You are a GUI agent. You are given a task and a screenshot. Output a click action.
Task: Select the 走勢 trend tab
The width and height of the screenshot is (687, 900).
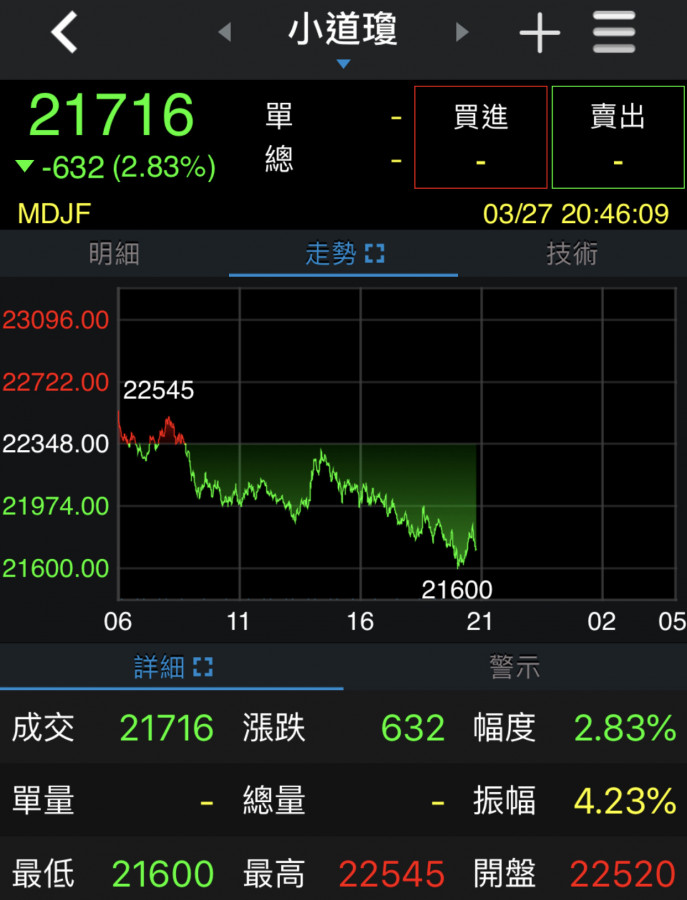(343, 254)
